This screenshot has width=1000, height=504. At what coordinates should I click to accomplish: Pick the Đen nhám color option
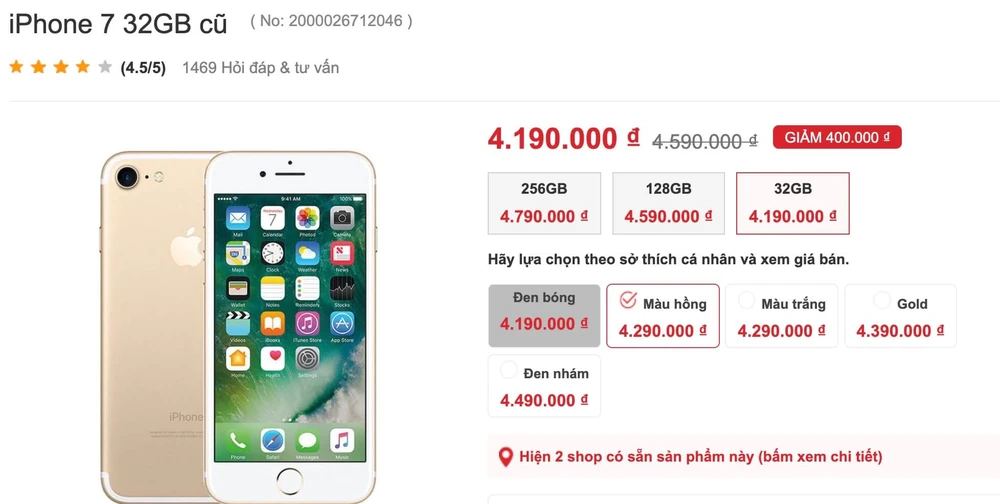point(544,386)
